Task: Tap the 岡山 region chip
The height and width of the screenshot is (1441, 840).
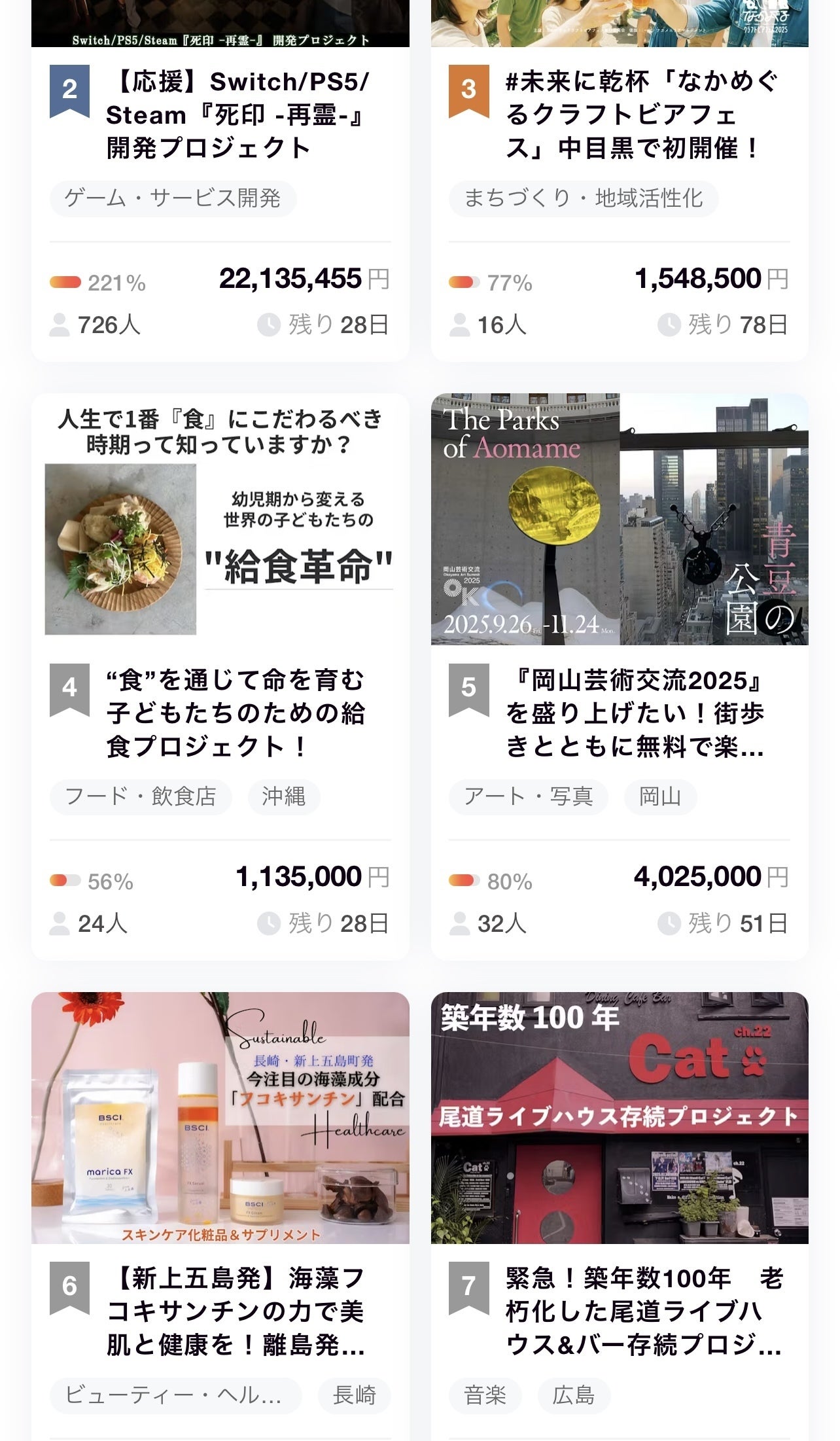Action: tap(660, 796)
